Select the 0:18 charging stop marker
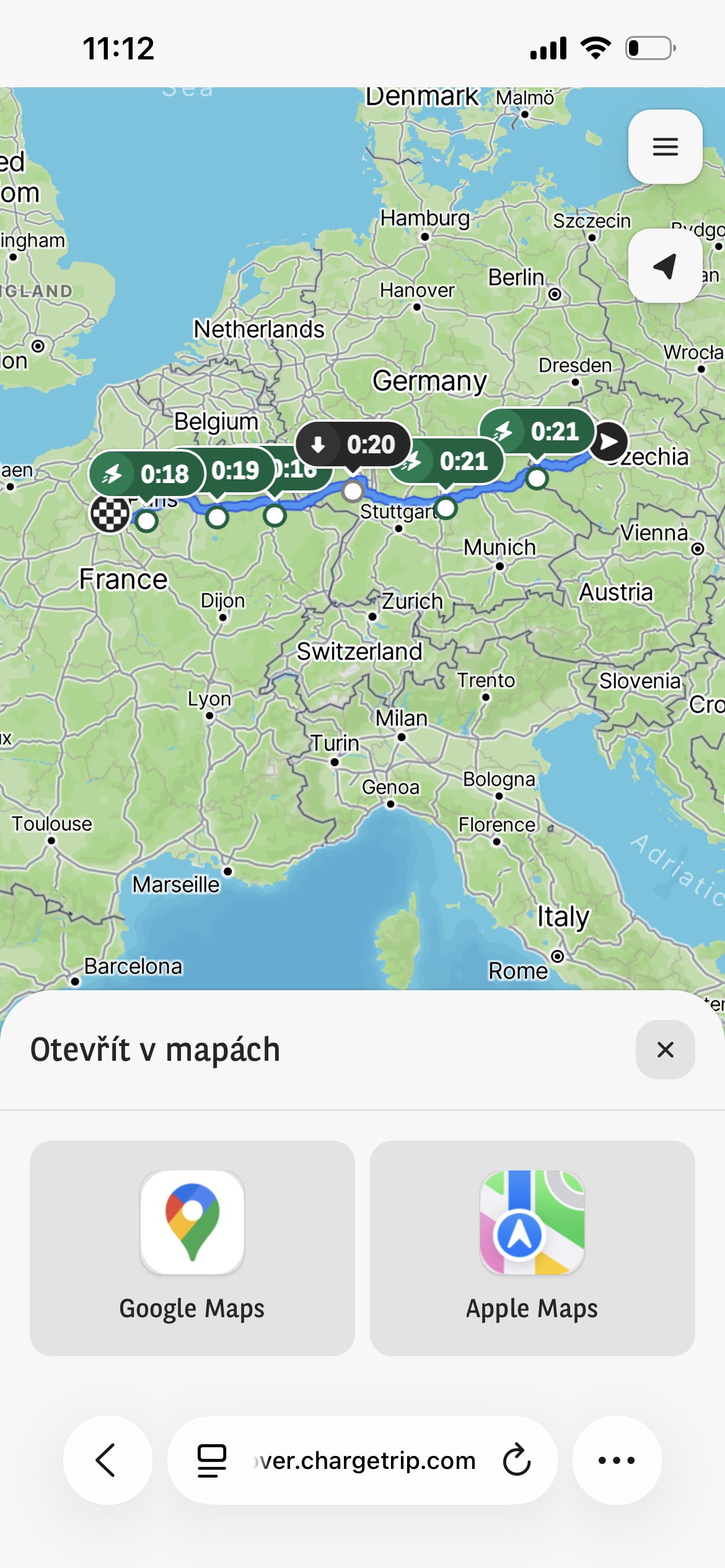Screen dimensions: 725x1568 point(147,474)
